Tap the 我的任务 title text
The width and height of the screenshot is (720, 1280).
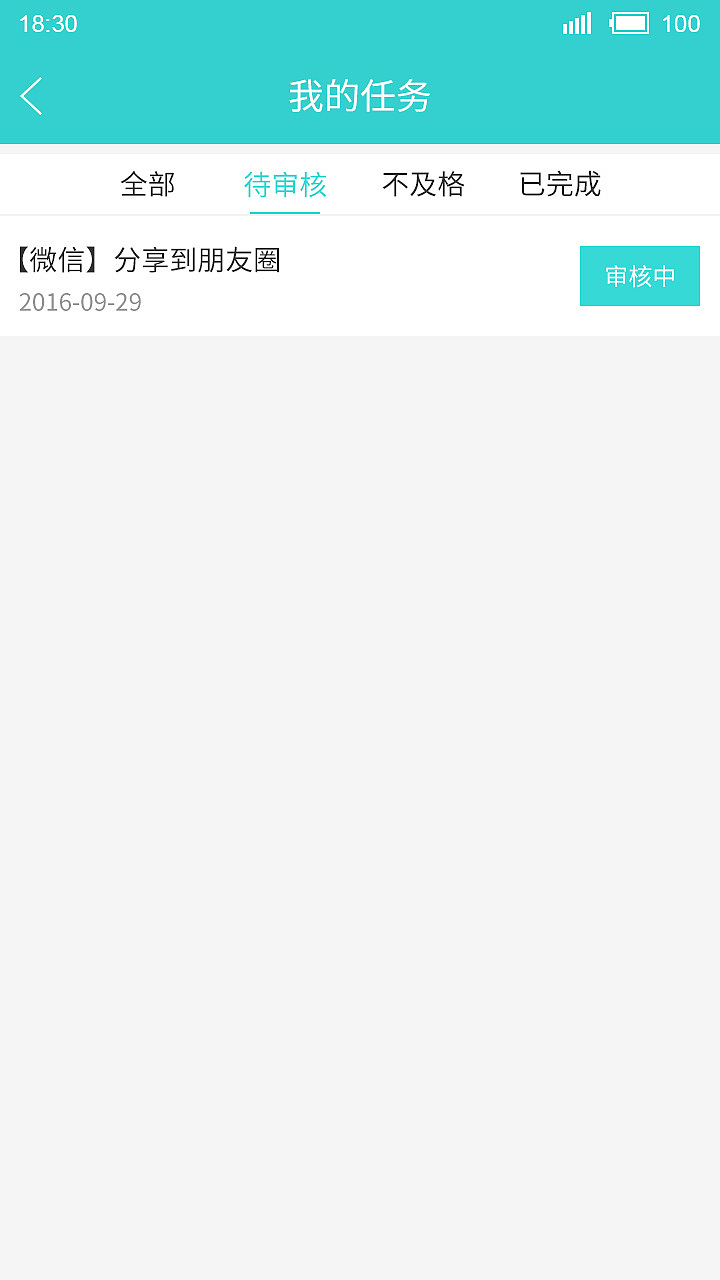pos(360,96)
